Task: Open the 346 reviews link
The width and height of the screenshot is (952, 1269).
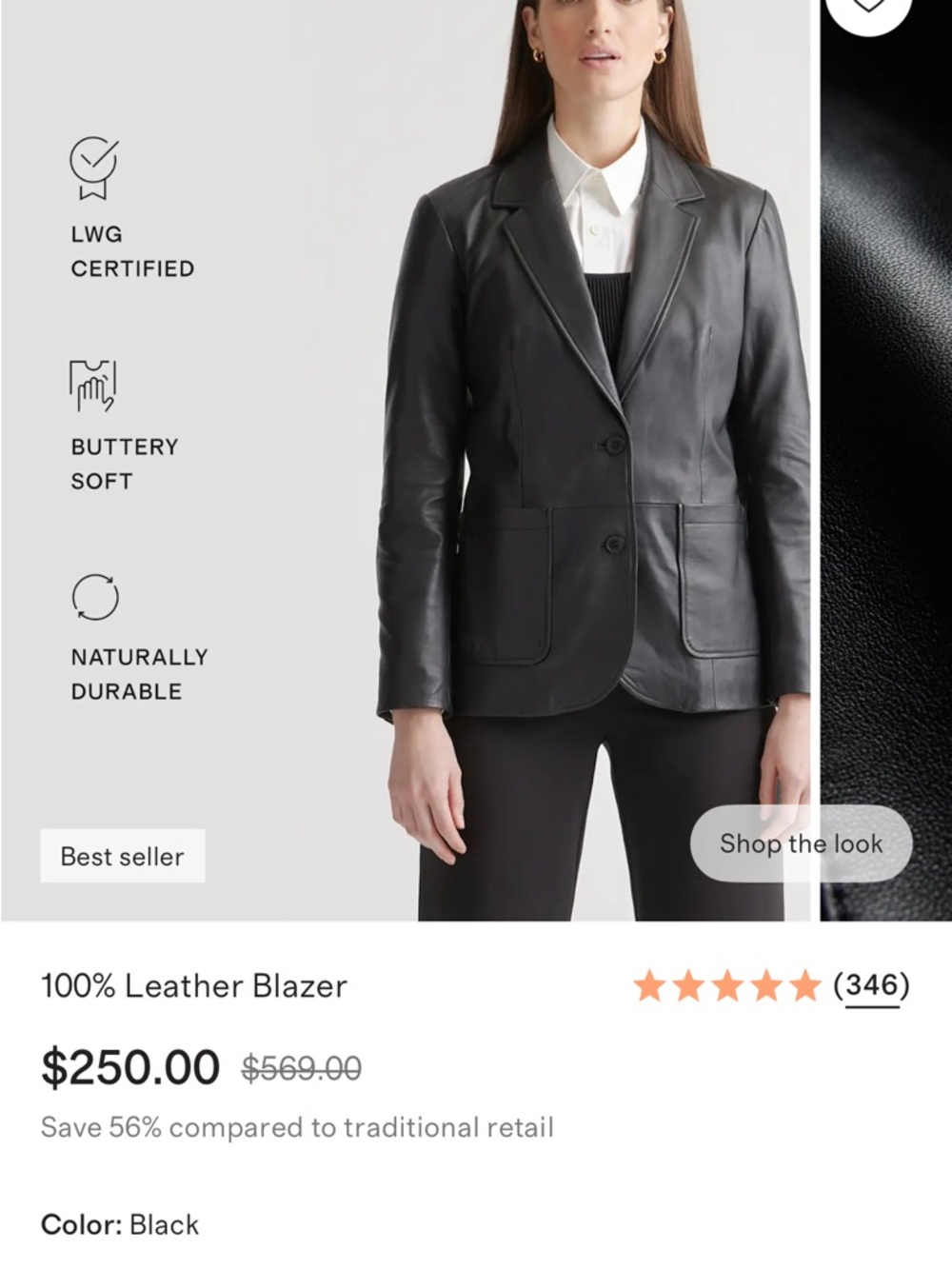Action: point(872,985)
